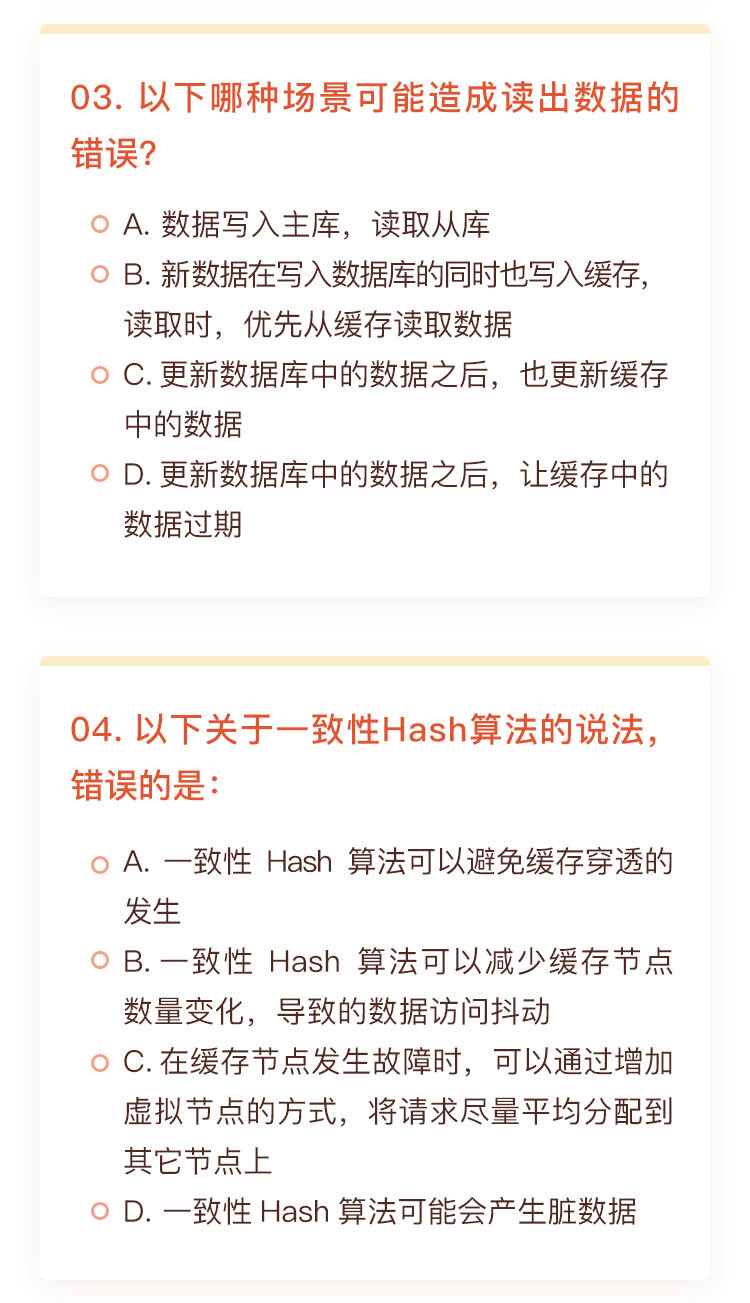Choose option B 减少缓存节点数量变化导致的抖动

(x=99, y=961)
